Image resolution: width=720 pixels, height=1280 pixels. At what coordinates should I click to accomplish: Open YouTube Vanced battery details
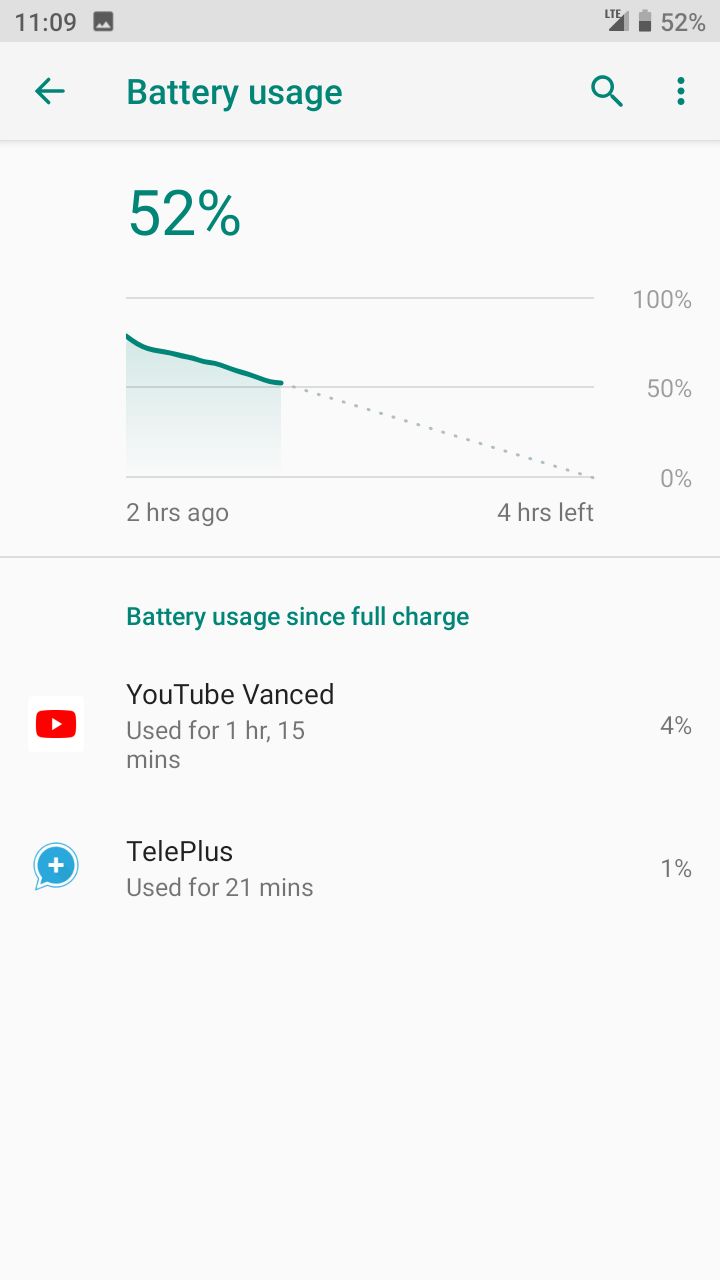click(x=360, y=725)
